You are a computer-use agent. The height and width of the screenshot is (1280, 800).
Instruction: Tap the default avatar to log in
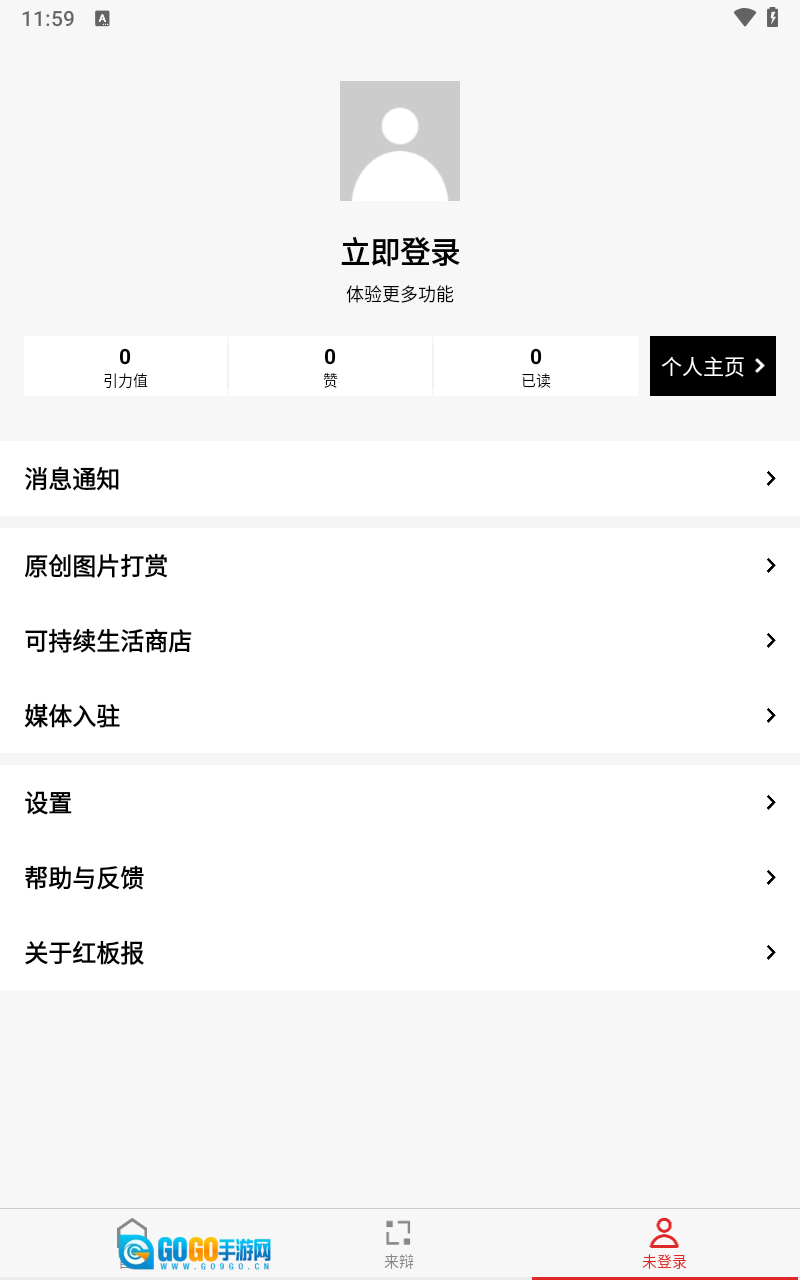pyautogui.click(x=400, y=141)
